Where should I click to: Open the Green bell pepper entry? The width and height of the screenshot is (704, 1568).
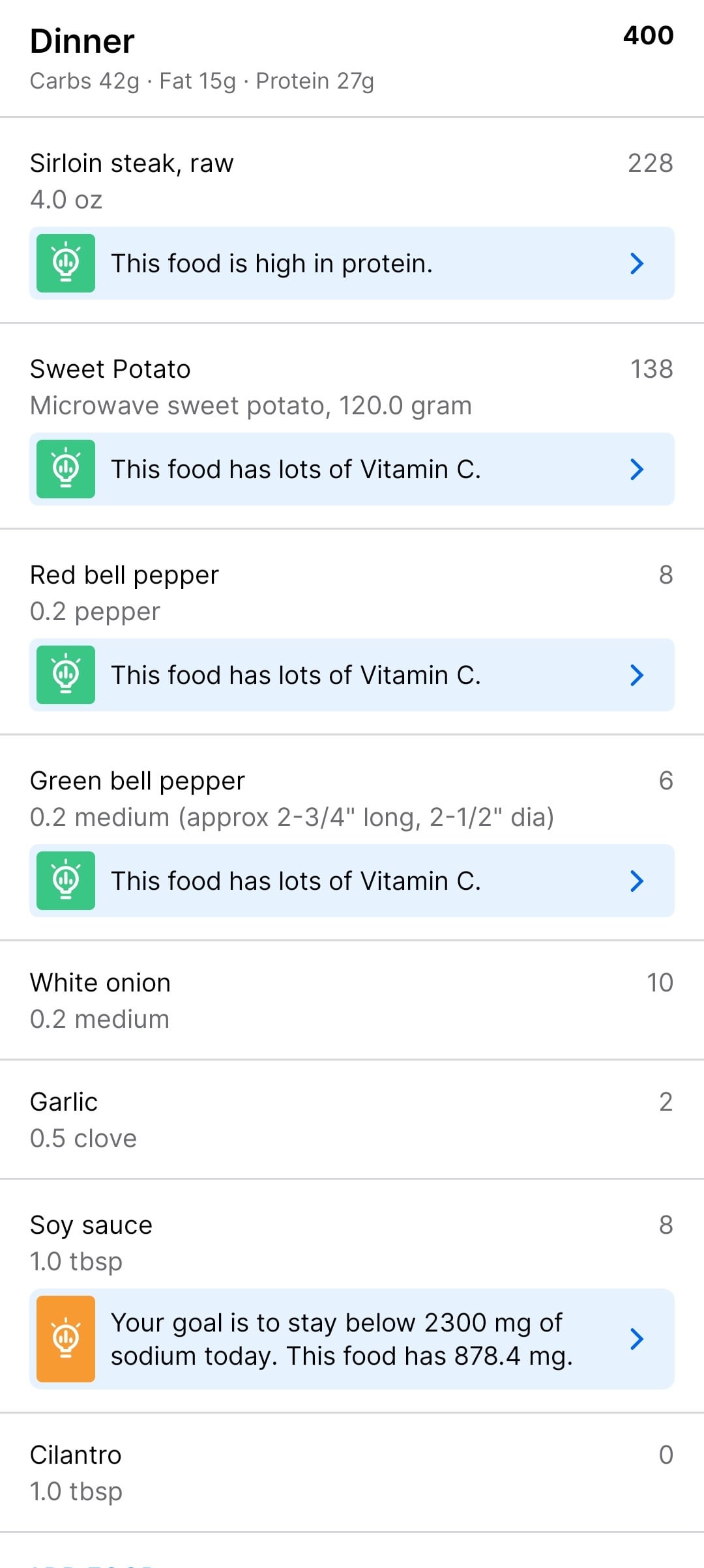(352, 799)
